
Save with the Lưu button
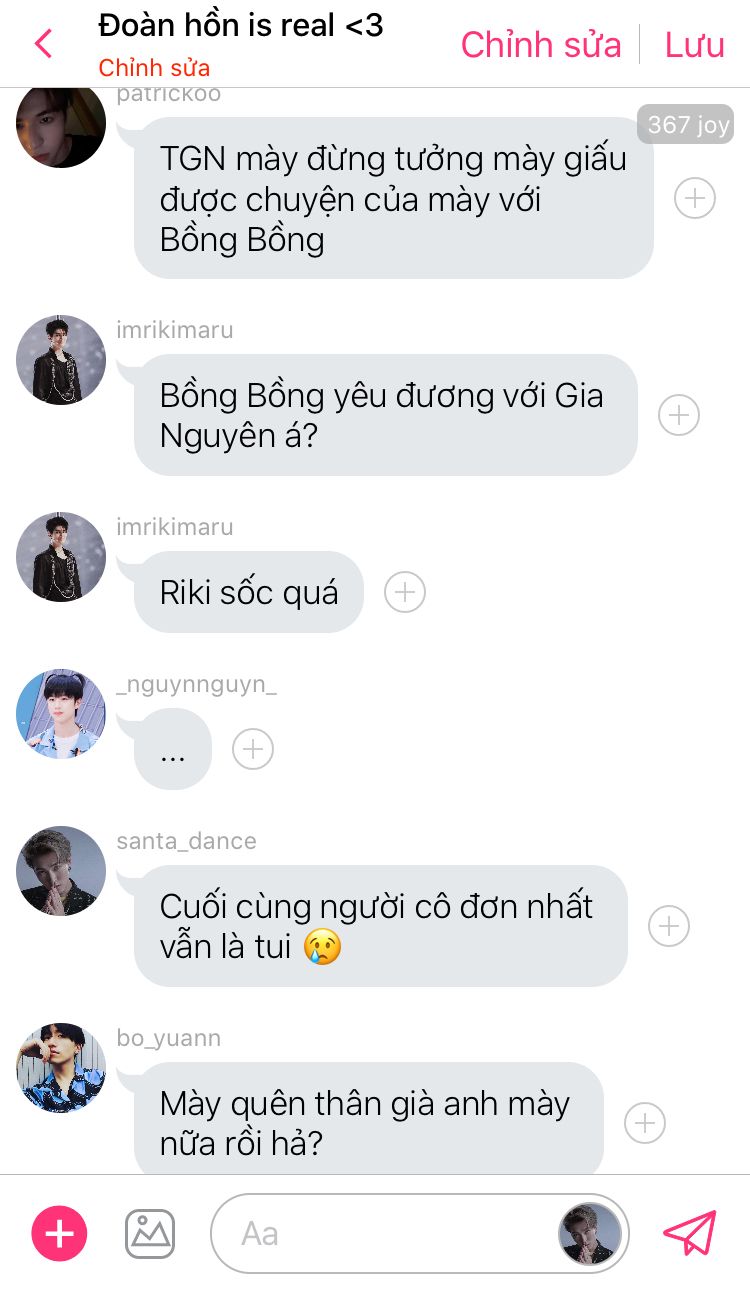coord(694,45)
